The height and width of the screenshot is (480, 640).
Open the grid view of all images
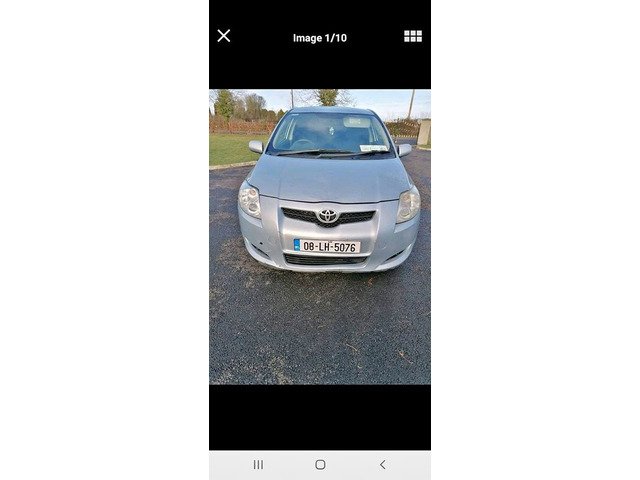[x=412, y=36]
